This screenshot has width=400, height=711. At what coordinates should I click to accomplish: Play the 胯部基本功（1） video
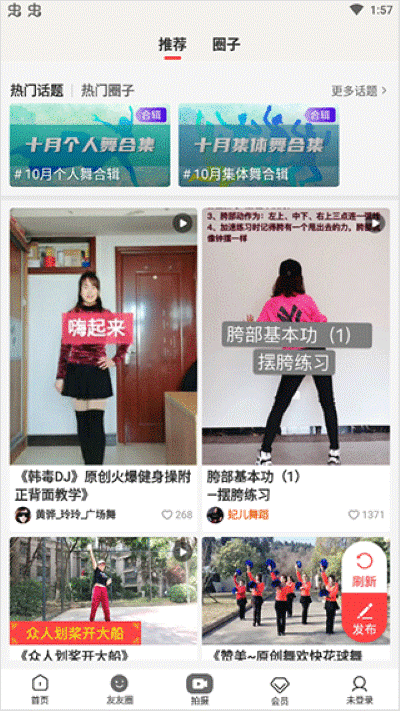point(296,336)
